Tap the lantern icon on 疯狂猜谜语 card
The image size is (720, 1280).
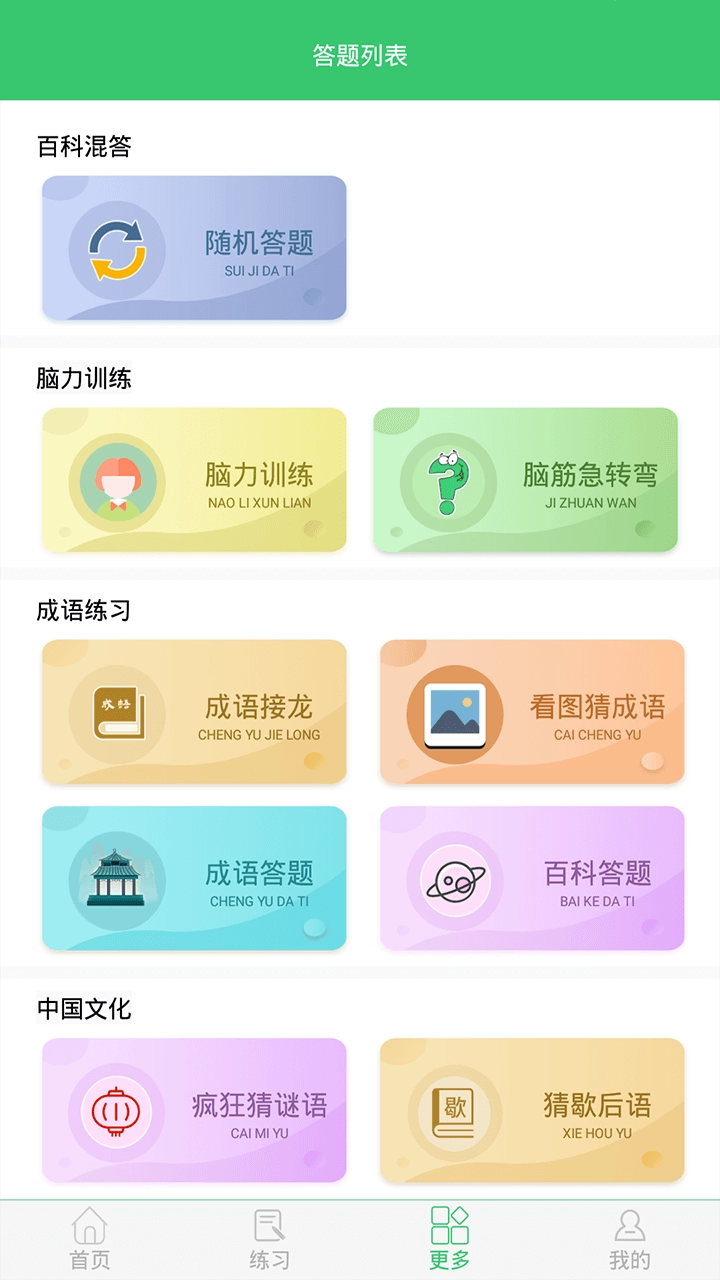click(x=117, y=1111)
